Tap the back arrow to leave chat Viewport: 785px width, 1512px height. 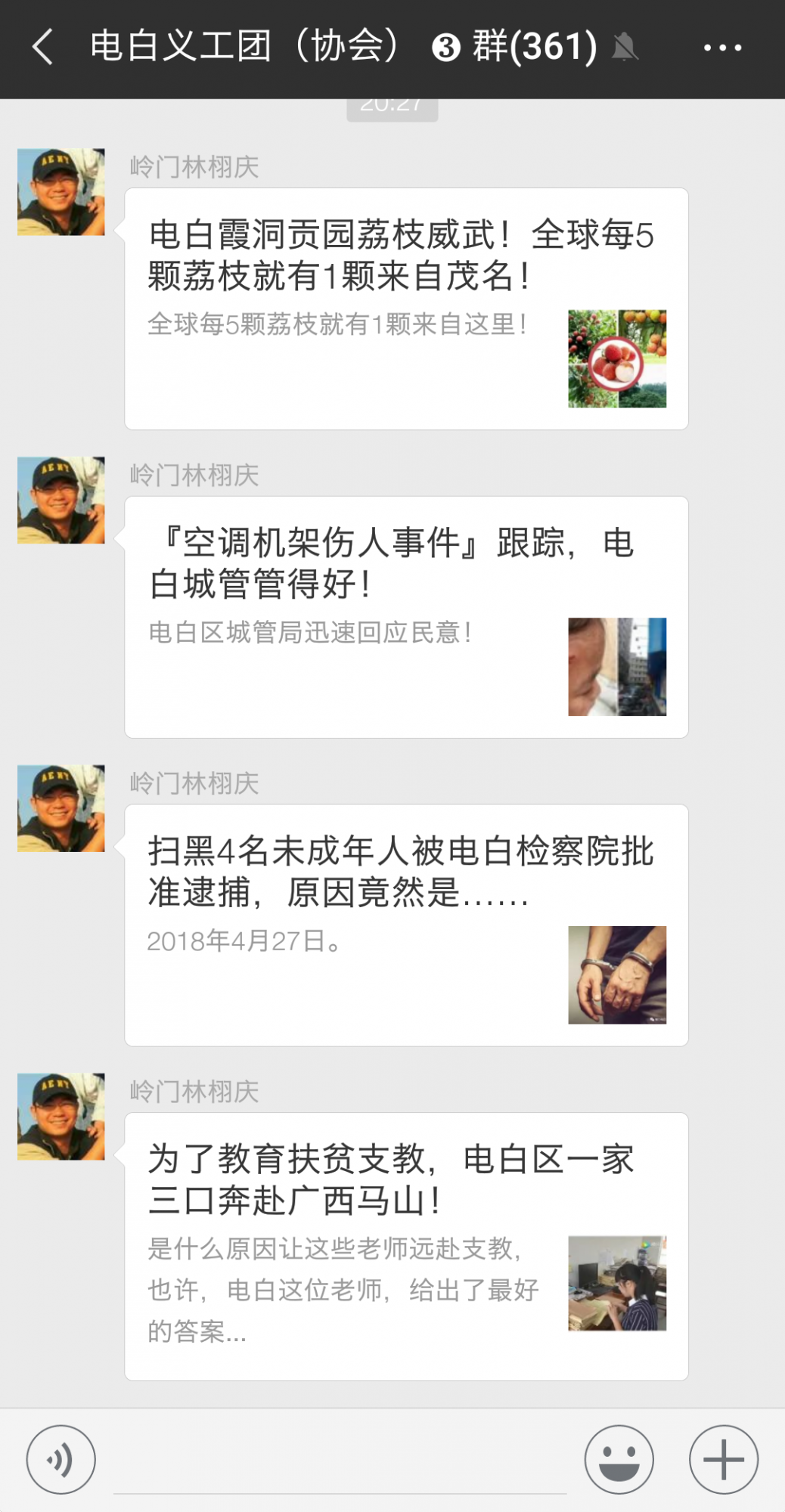[x=42, y=47]
